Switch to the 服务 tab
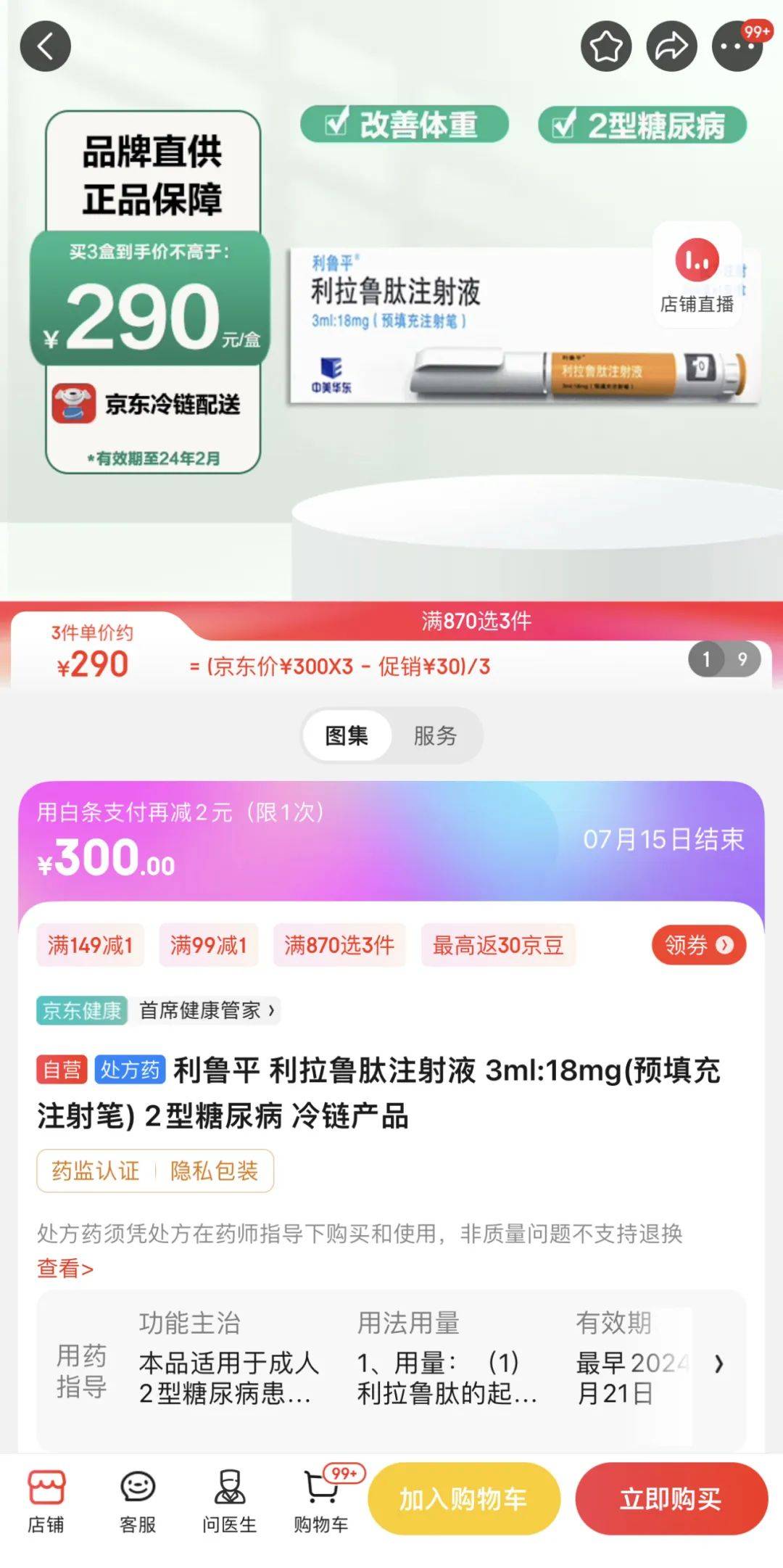 tap(435, 735)
